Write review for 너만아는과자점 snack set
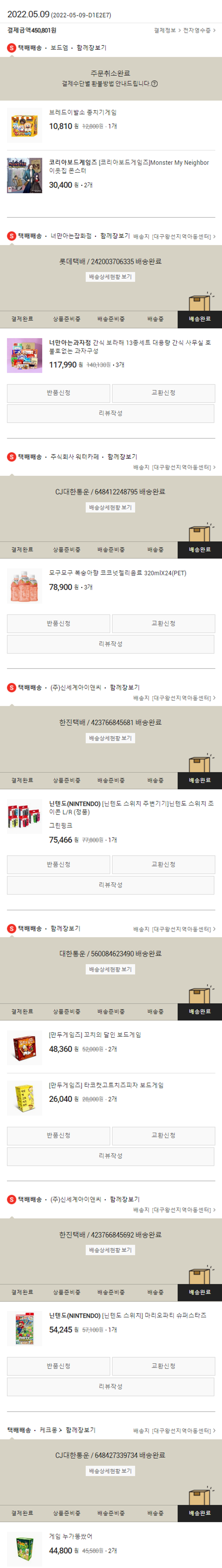Screen dimensions: 222x1568 pos(110,413)
